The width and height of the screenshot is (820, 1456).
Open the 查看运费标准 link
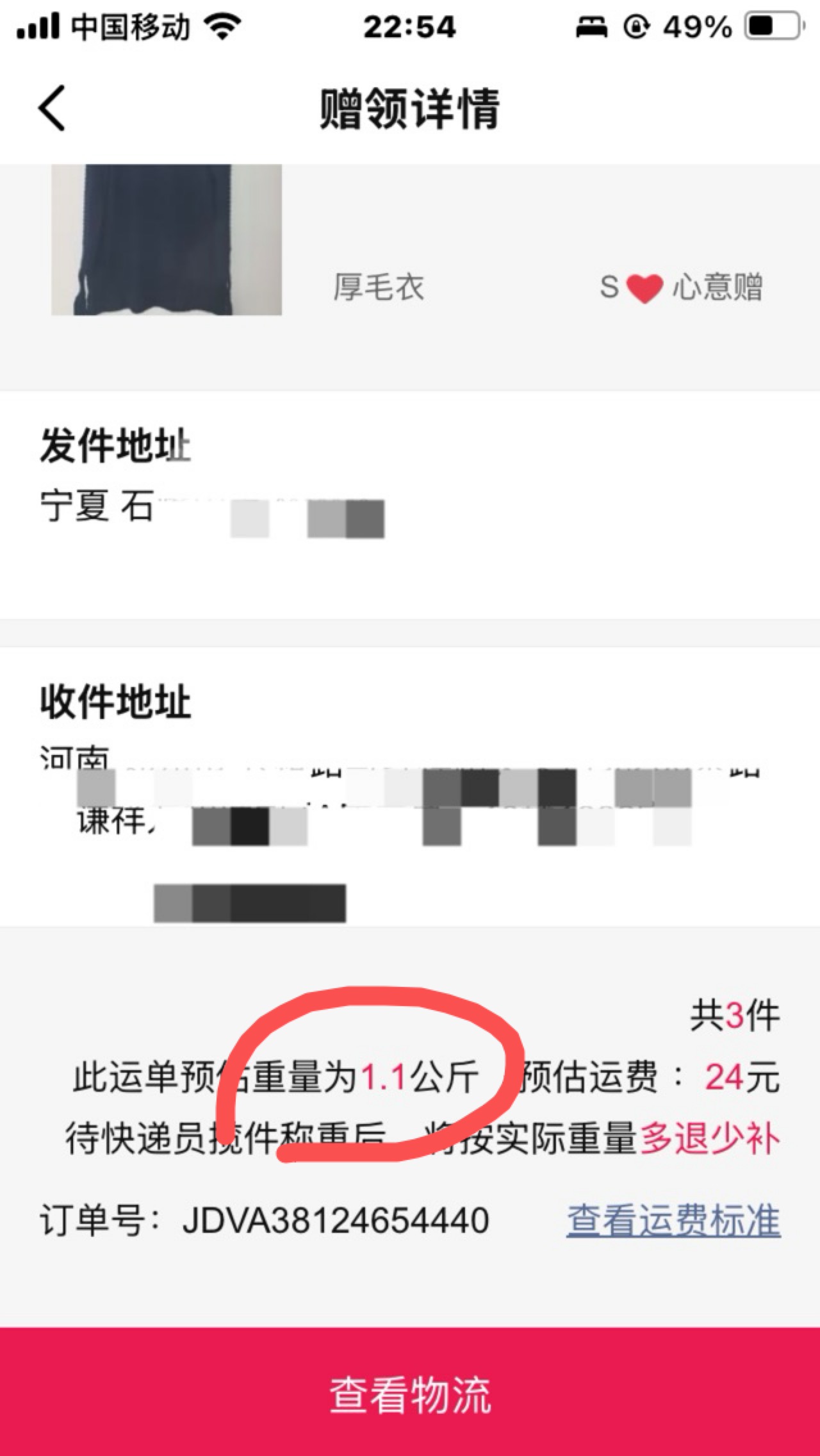click(673, 1220)
